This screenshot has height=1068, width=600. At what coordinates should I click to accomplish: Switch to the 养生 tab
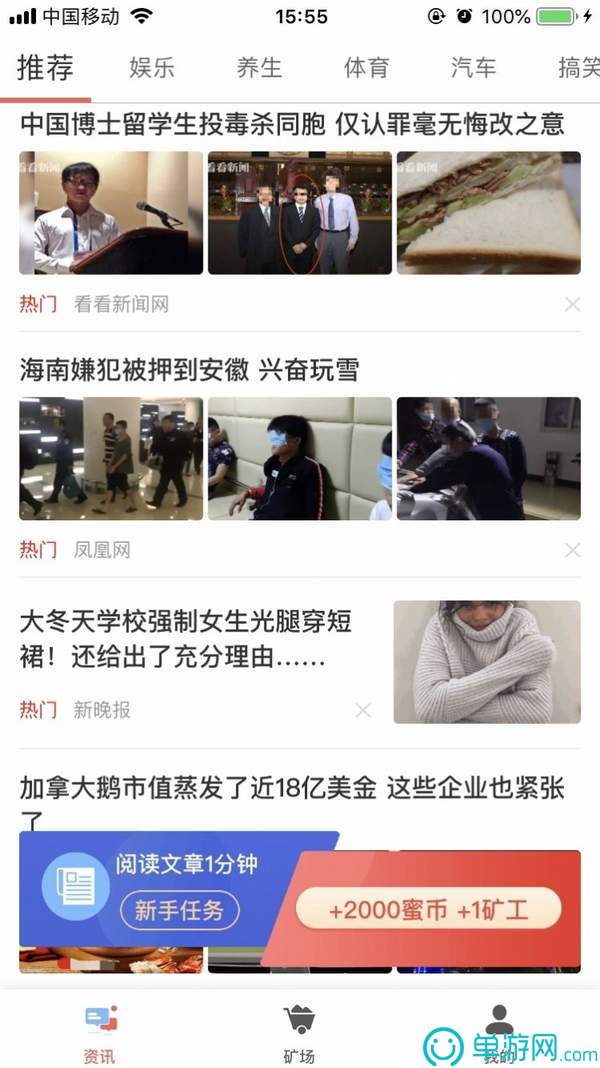coord(259,68)
